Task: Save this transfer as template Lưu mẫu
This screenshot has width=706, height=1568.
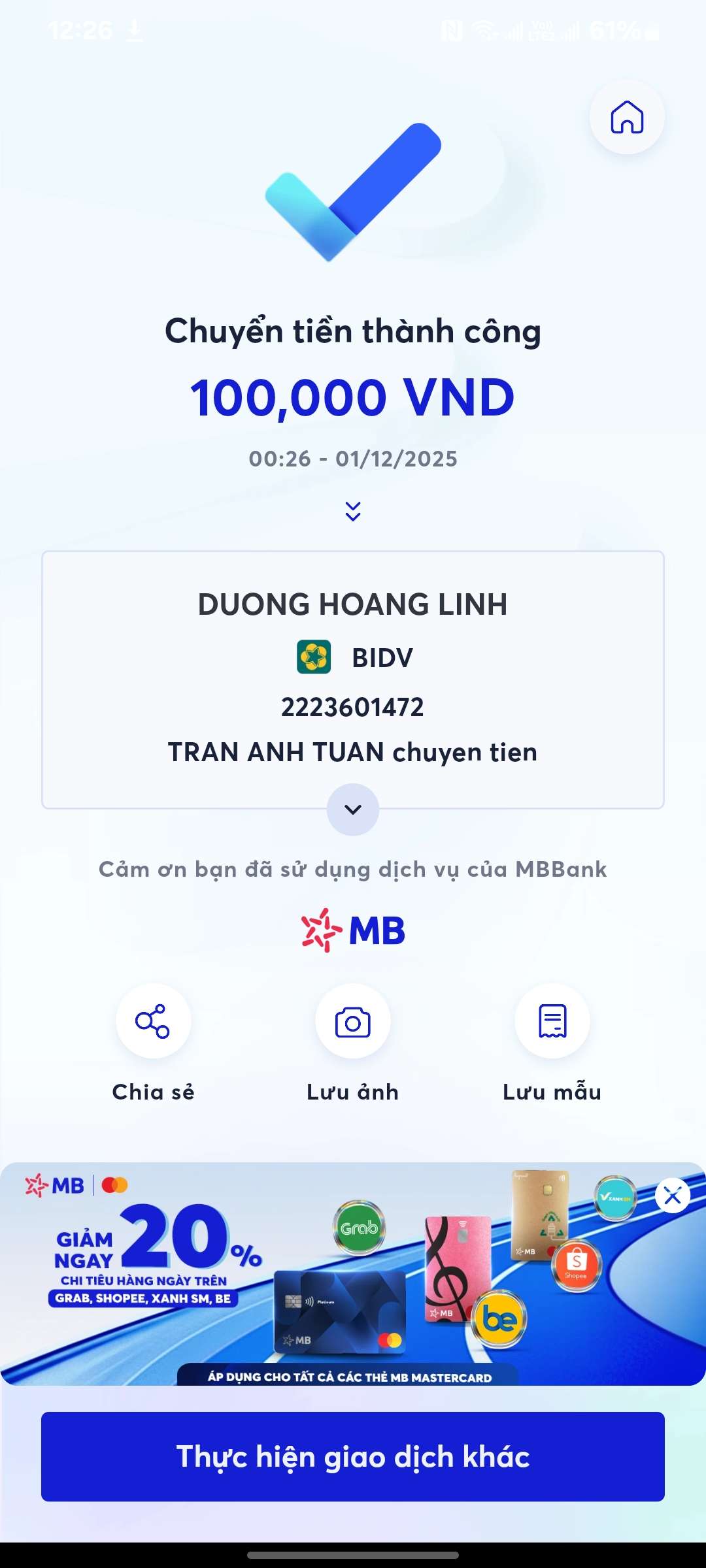Action: click(552, 1021)
